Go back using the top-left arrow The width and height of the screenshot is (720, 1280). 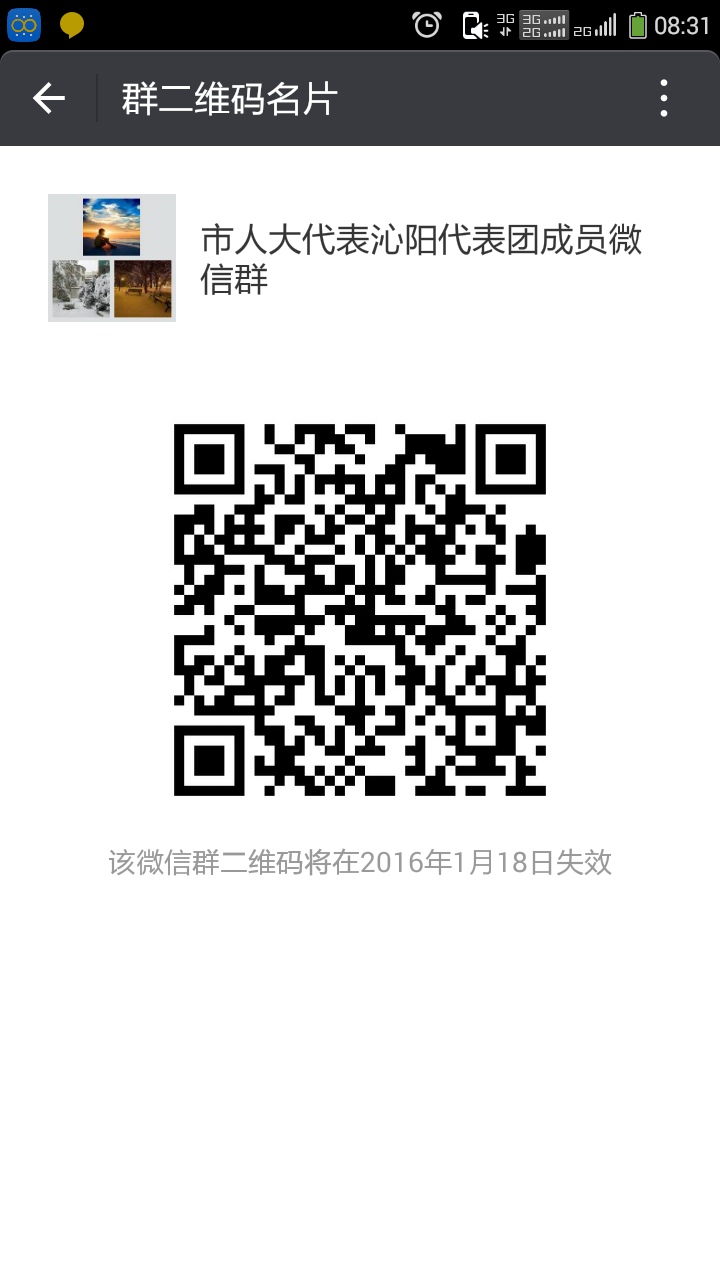tap(48, 98)
